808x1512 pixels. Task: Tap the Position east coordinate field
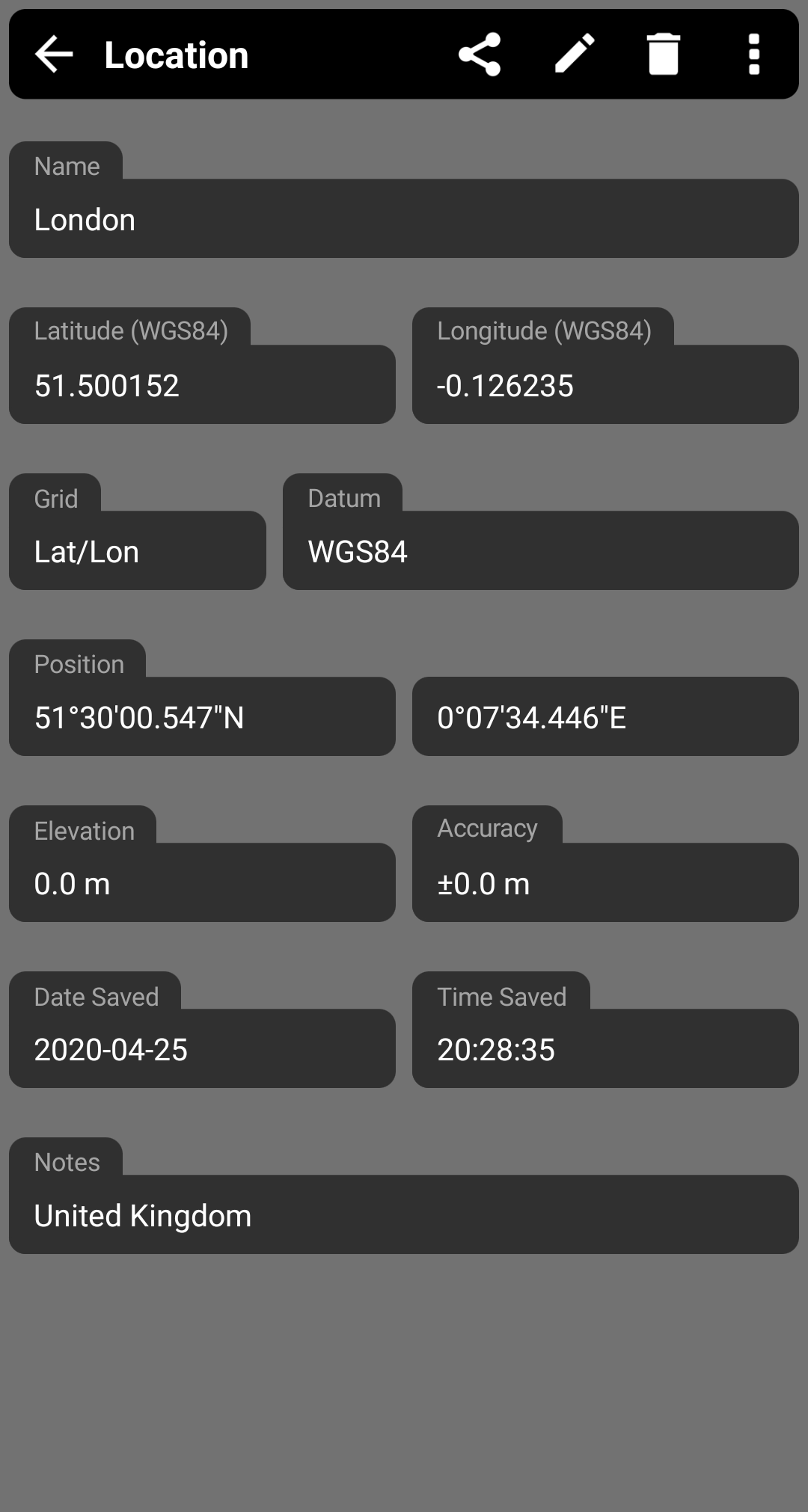(605, 716)
